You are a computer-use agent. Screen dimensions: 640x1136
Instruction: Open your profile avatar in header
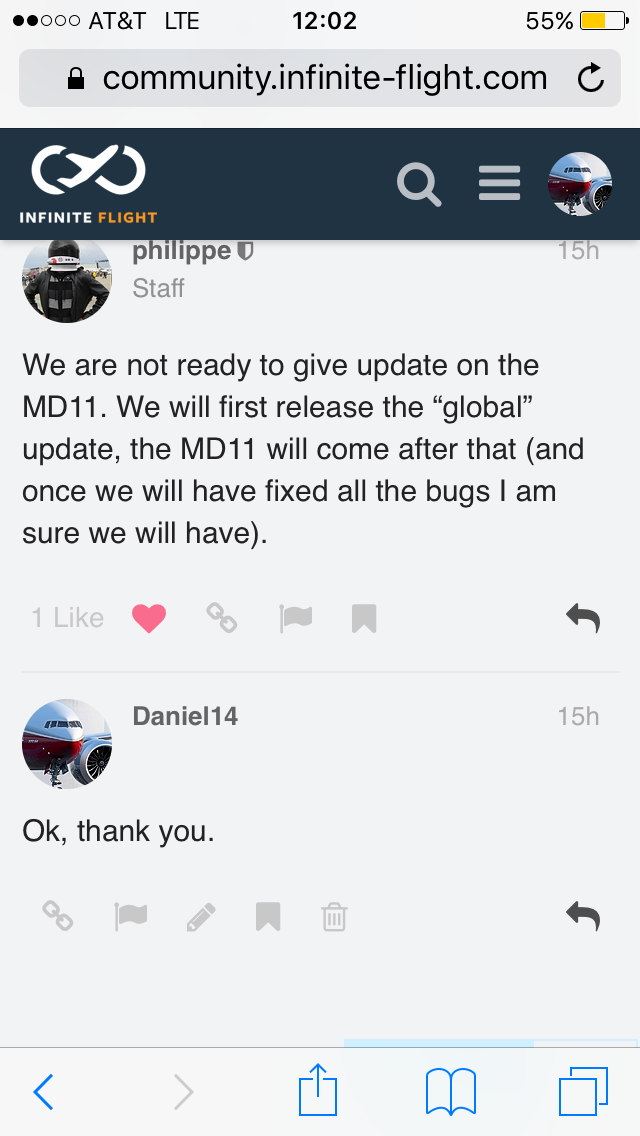(x=580, y=184)
